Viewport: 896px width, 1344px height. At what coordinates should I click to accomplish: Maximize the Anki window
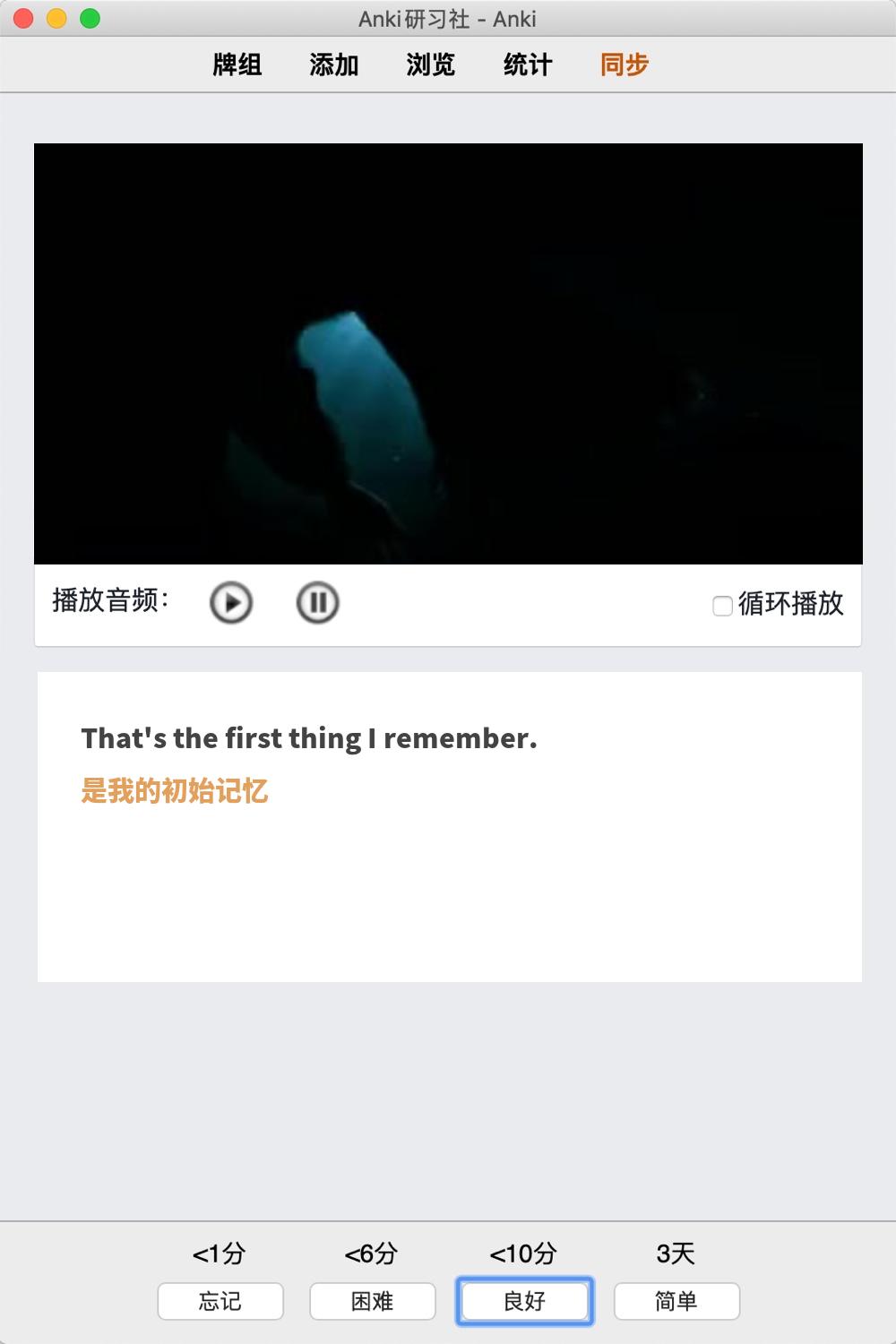coord(90,18)
